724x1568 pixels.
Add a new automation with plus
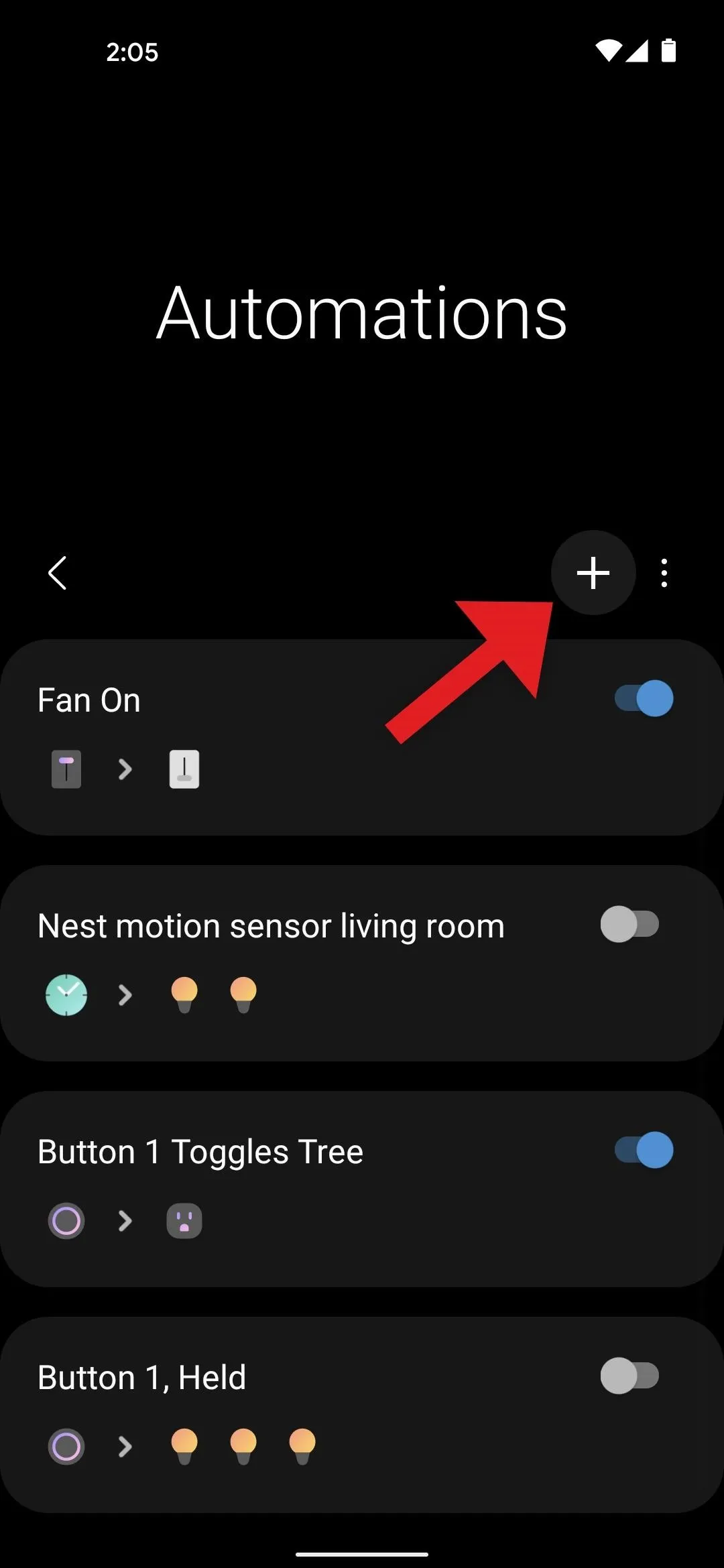click(x=593, y=573)
